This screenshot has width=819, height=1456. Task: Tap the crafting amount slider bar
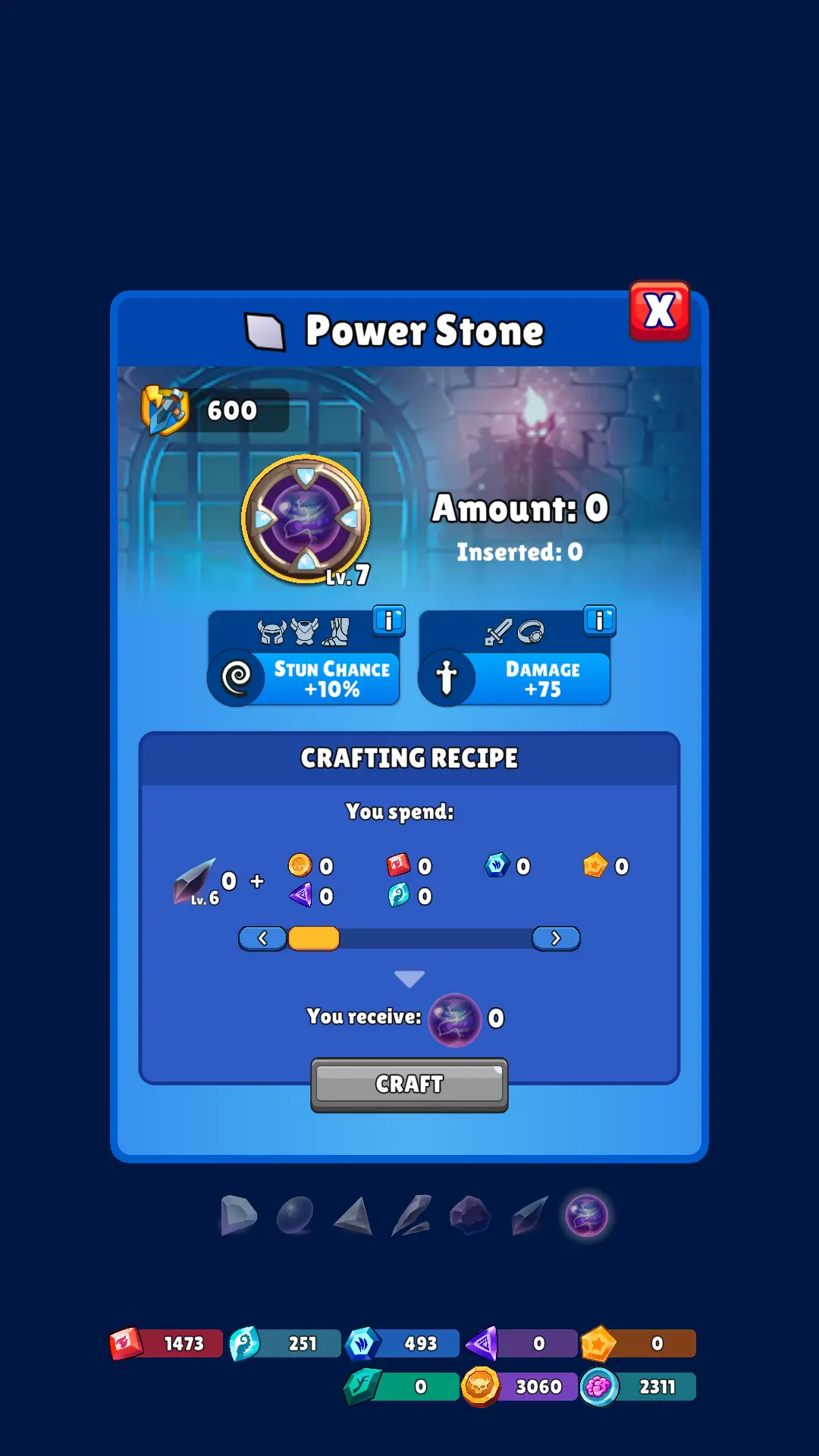click(x=435, y=938)
